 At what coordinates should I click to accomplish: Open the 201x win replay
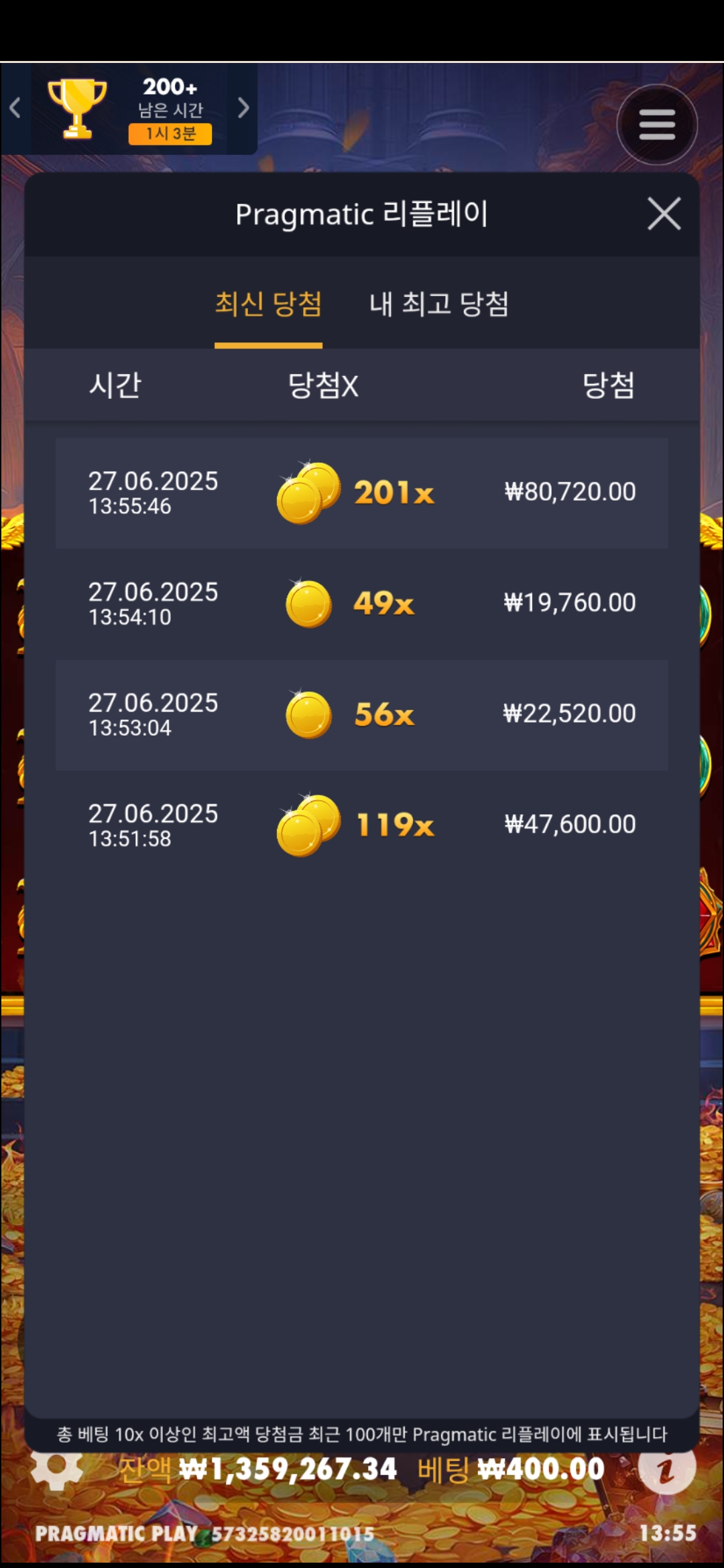click(361, 493)
